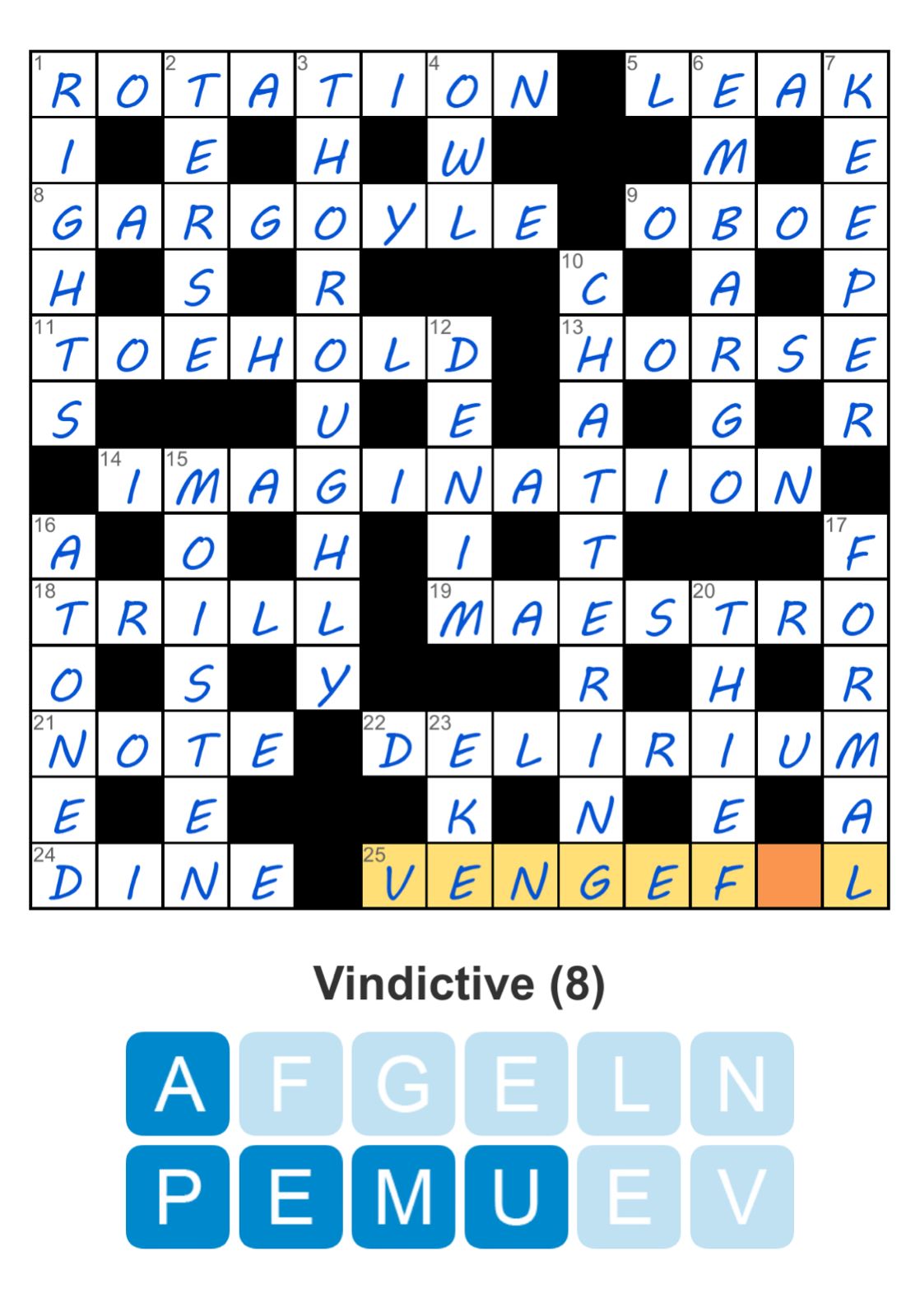The width and height of the screenshot is (920, 1316).
Task: Select the grid cell numbered 24
Action: pyautogui.click(x=64, y=877)
